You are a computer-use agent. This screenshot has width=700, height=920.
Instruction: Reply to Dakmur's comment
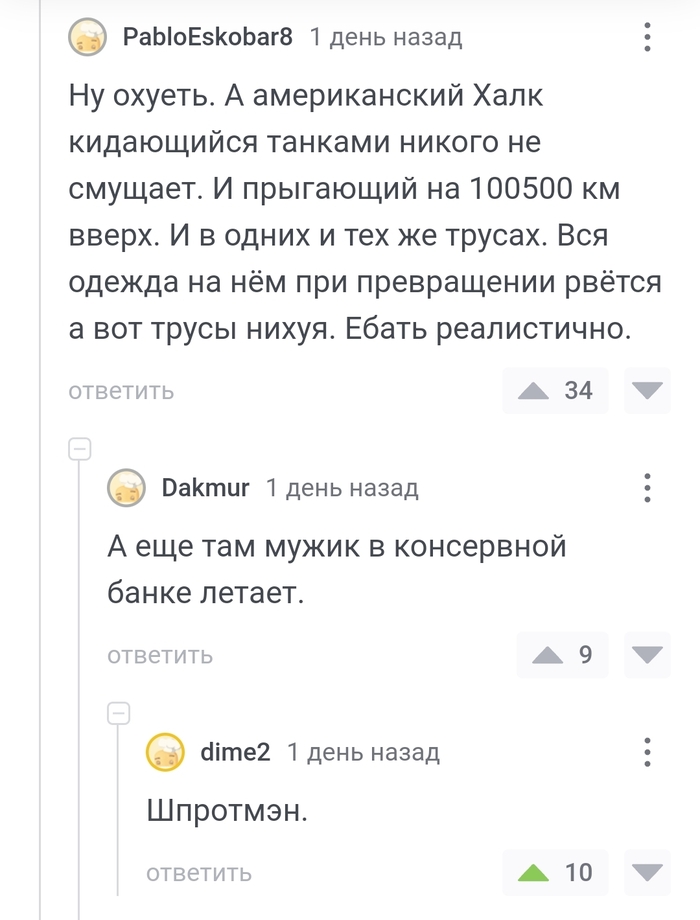pyautogui.click(x=160, y=655)
